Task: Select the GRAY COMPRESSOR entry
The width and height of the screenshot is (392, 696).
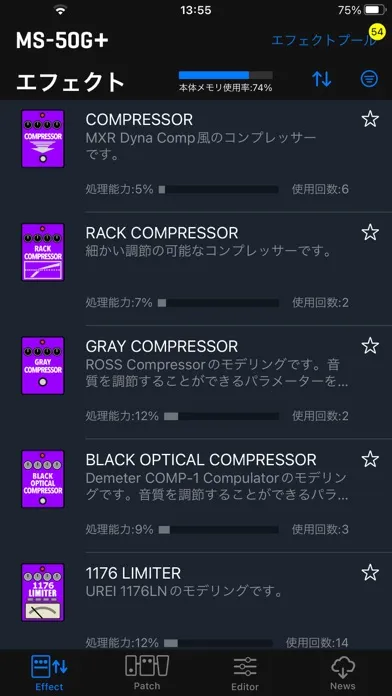Action: click(196, 382)
